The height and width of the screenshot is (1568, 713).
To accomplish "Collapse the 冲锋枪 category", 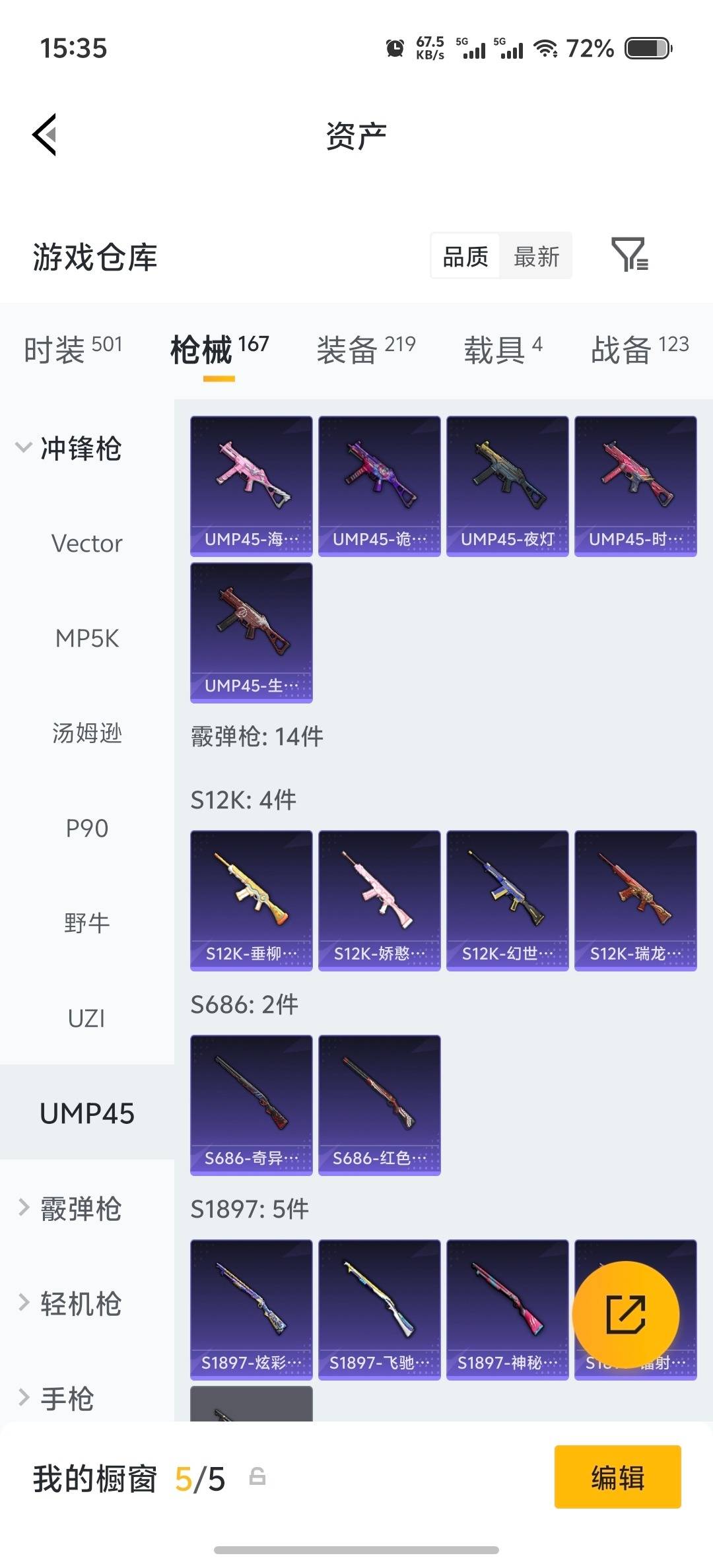I will [79, 449].
